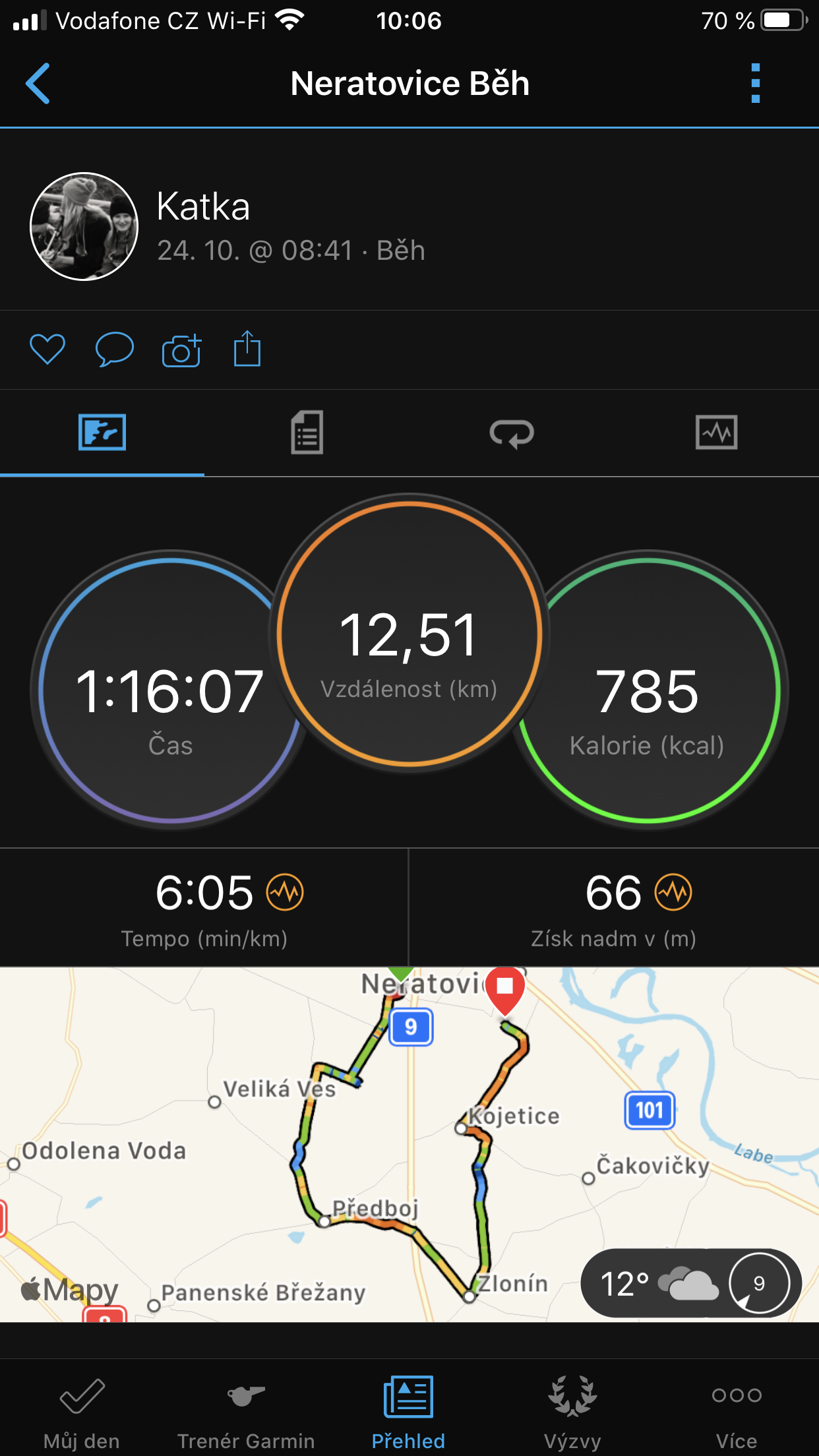Open the Tempo 6:05 pace insight icon
Image resolution: width=819 pixels, height=1456 pixels.
point(285,892)
